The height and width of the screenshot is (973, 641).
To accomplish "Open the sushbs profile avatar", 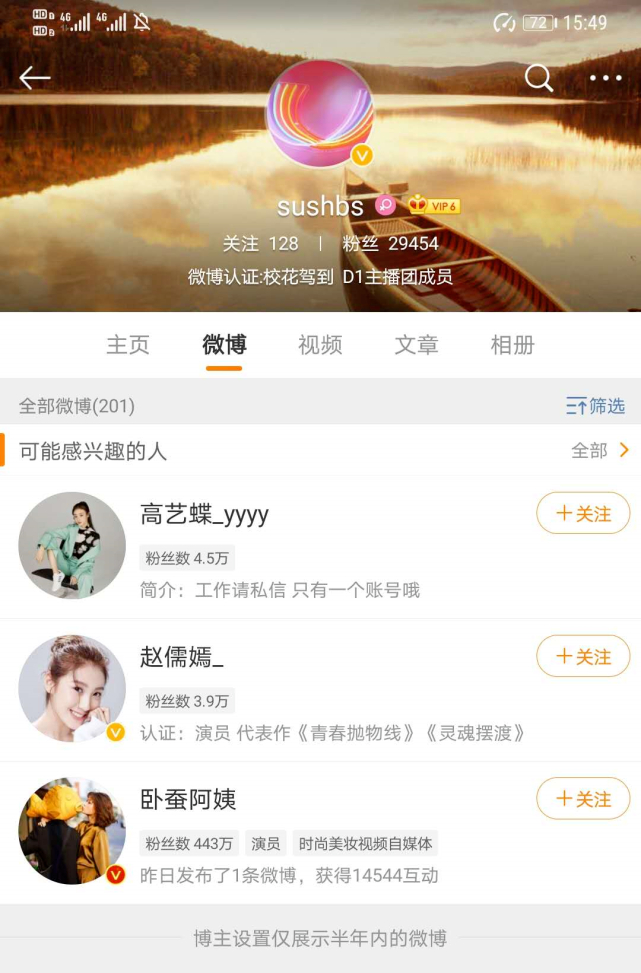I will pos(320,114).
